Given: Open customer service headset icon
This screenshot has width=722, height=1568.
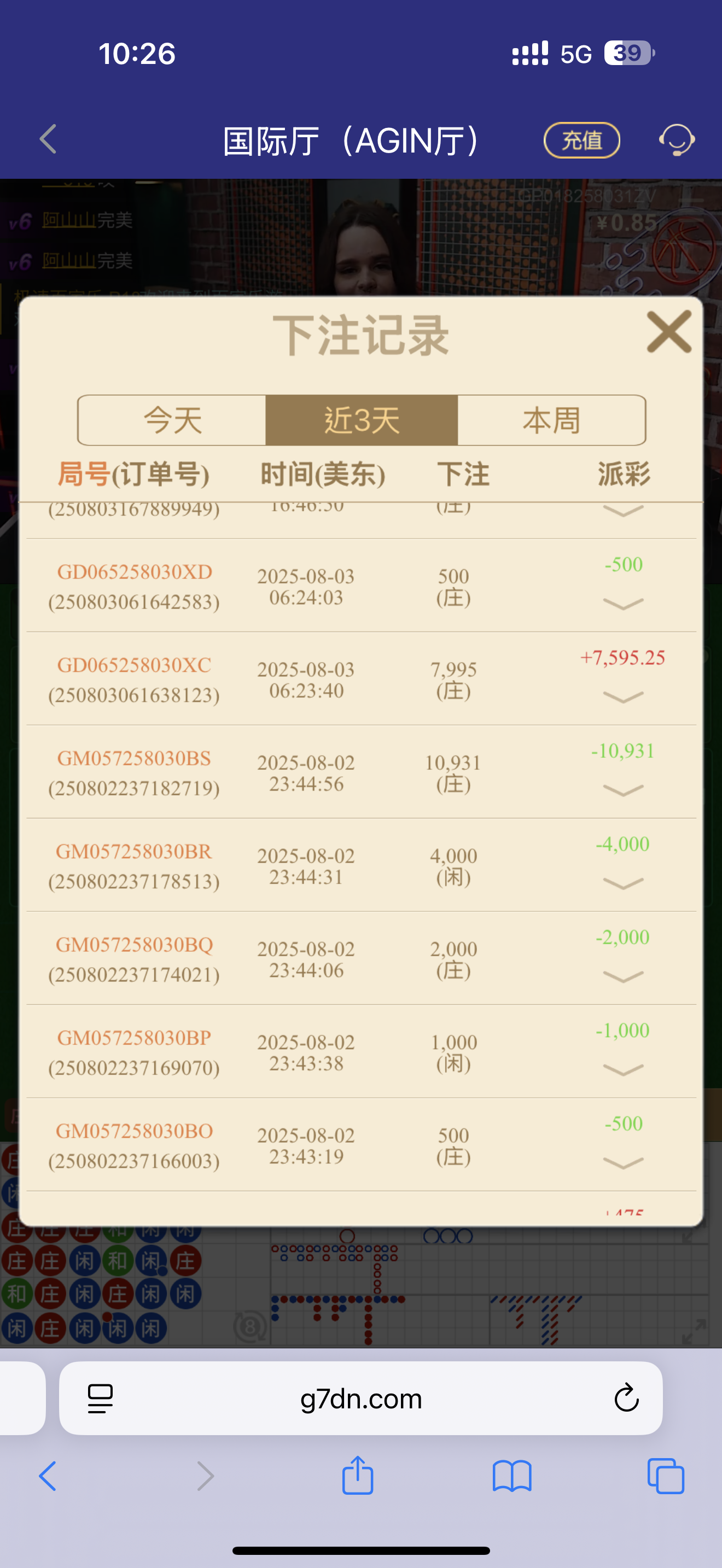Looking at the screenshot, I should (677, 140).
